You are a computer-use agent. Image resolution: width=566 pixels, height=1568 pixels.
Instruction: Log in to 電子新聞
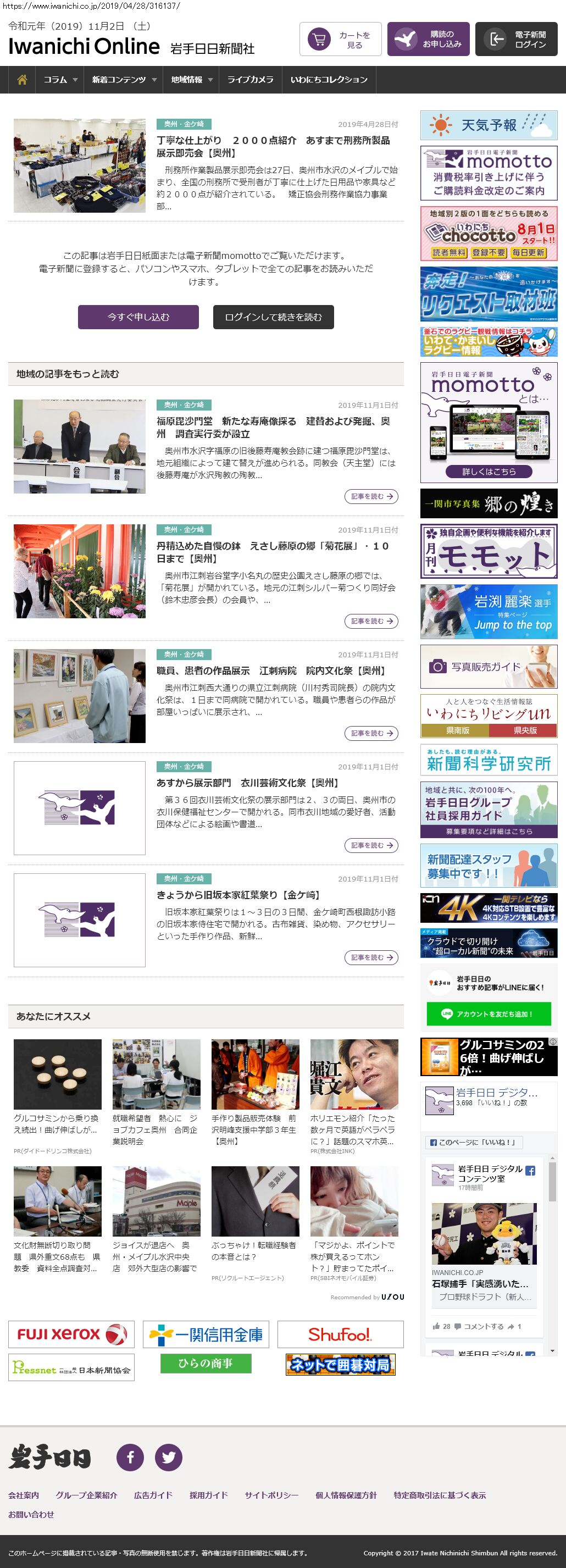[516, 40]
